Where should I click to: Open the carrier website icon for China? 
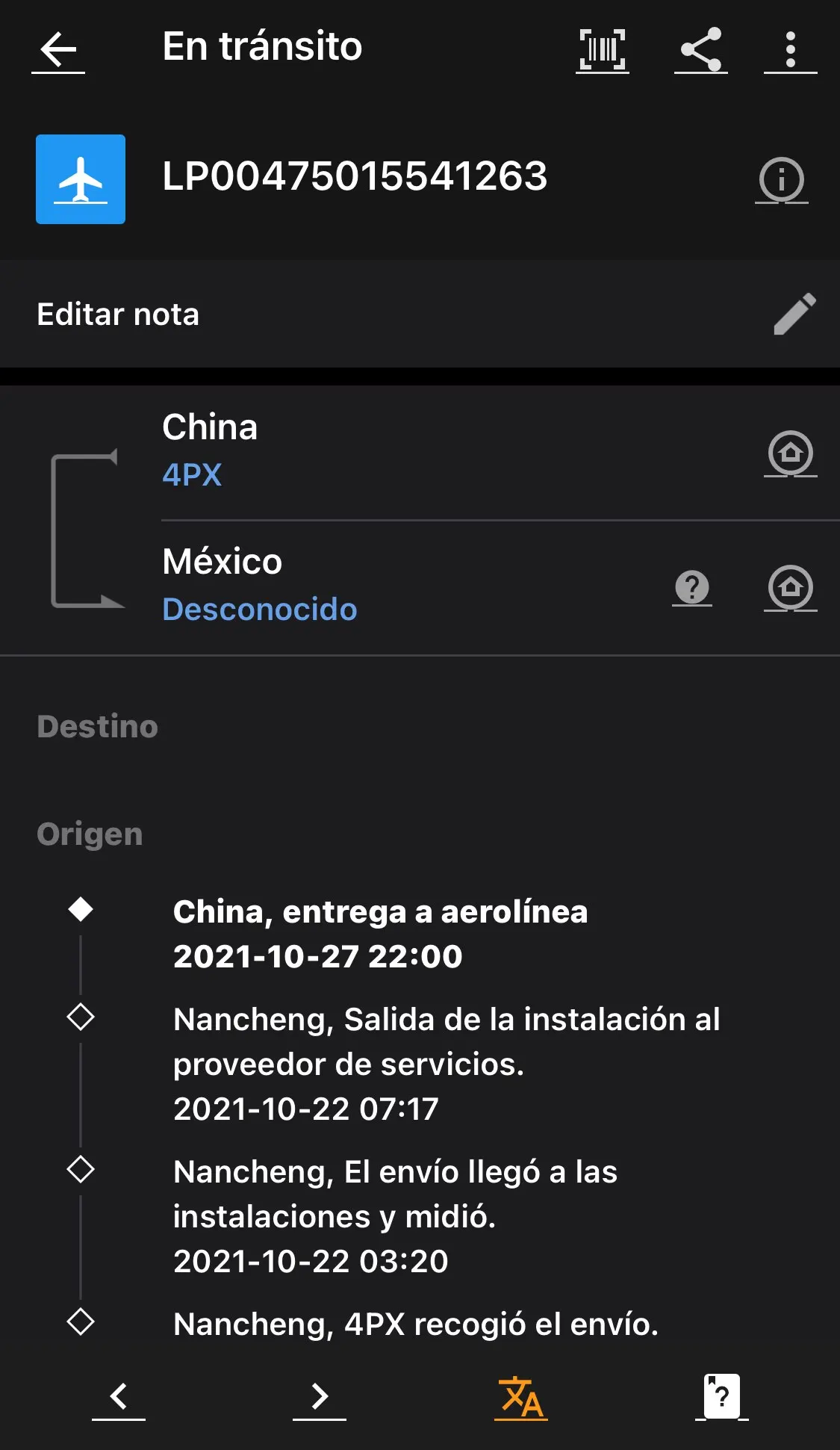[791, 453]
